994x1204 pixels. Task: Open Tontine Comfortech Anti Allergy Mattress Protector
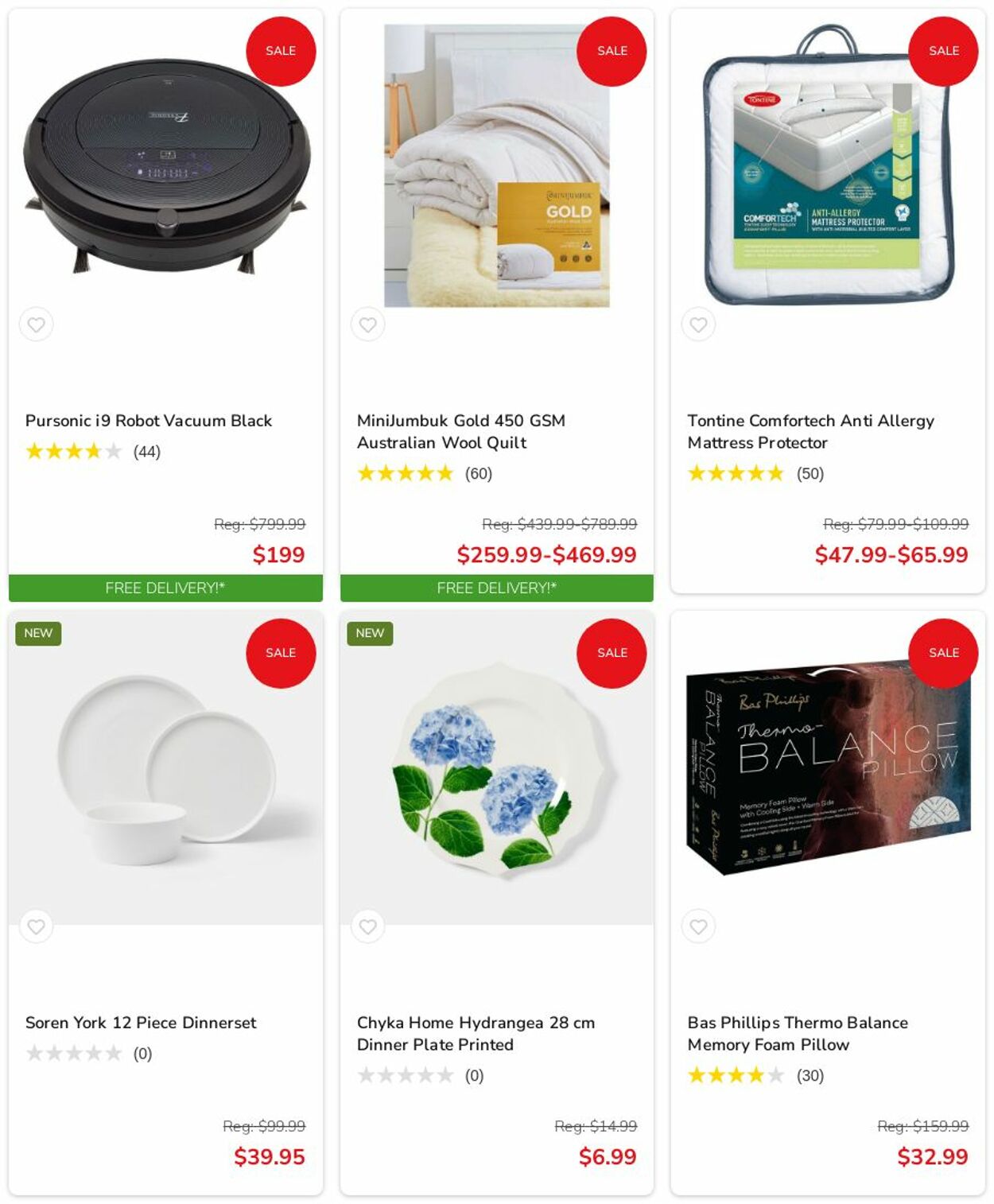coord(810,431)
